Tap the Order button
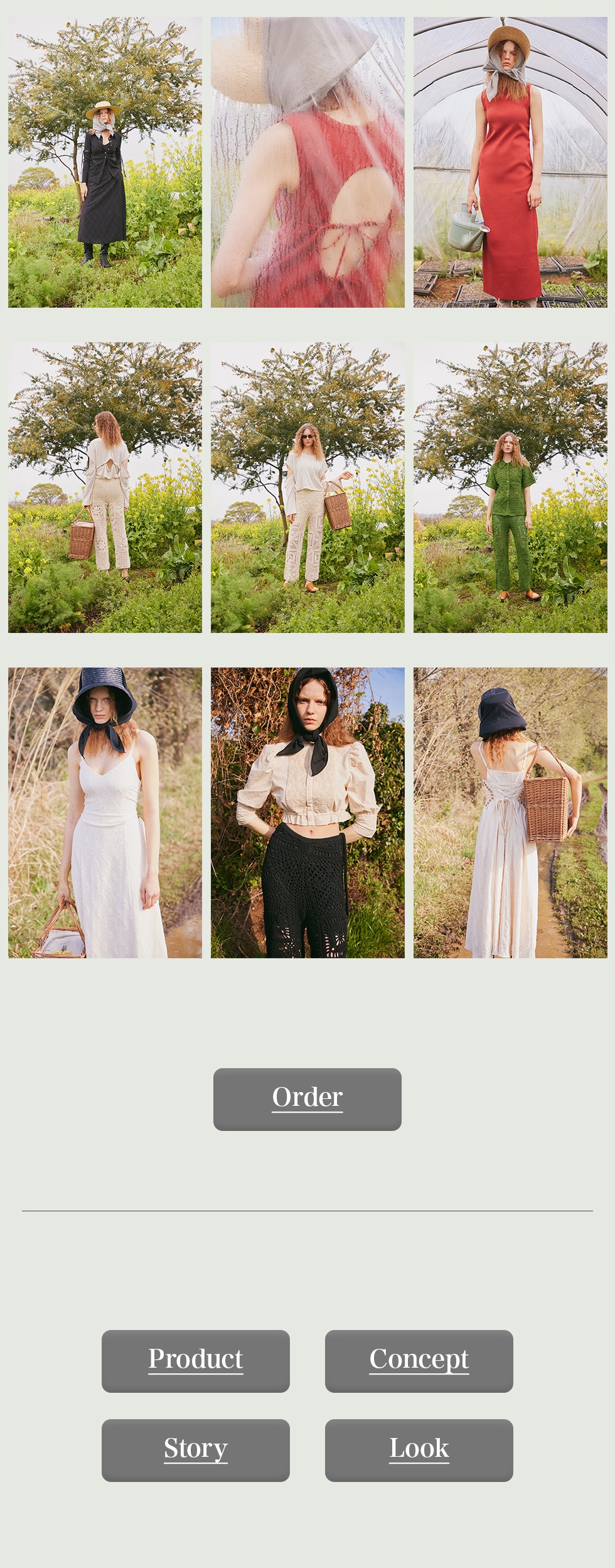Image resolution: width=615 pixels, height=1568 pixels. pyautogui.click(x=307, y=1099)
